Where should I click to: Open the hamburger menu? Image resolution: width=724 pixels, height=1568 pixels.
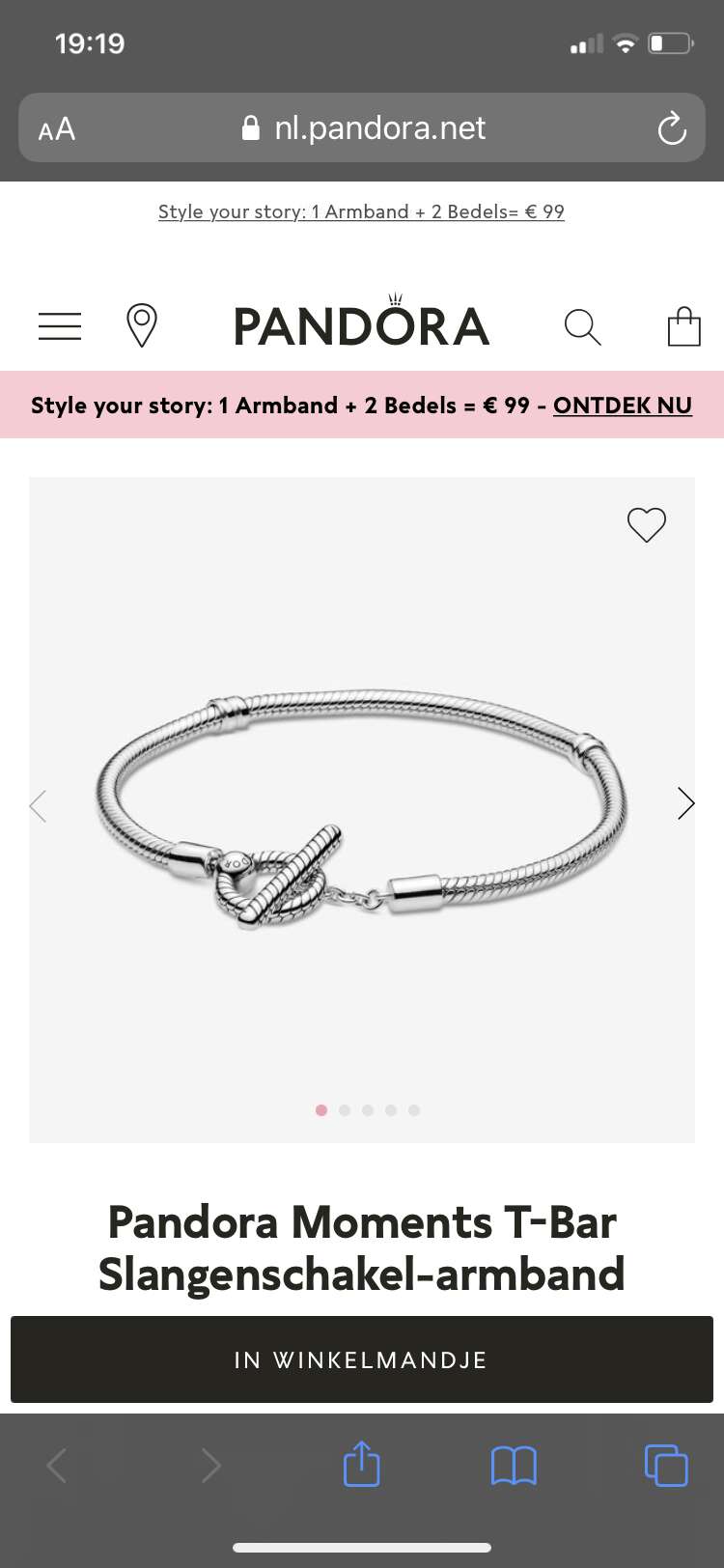click(x=60, y=326)
